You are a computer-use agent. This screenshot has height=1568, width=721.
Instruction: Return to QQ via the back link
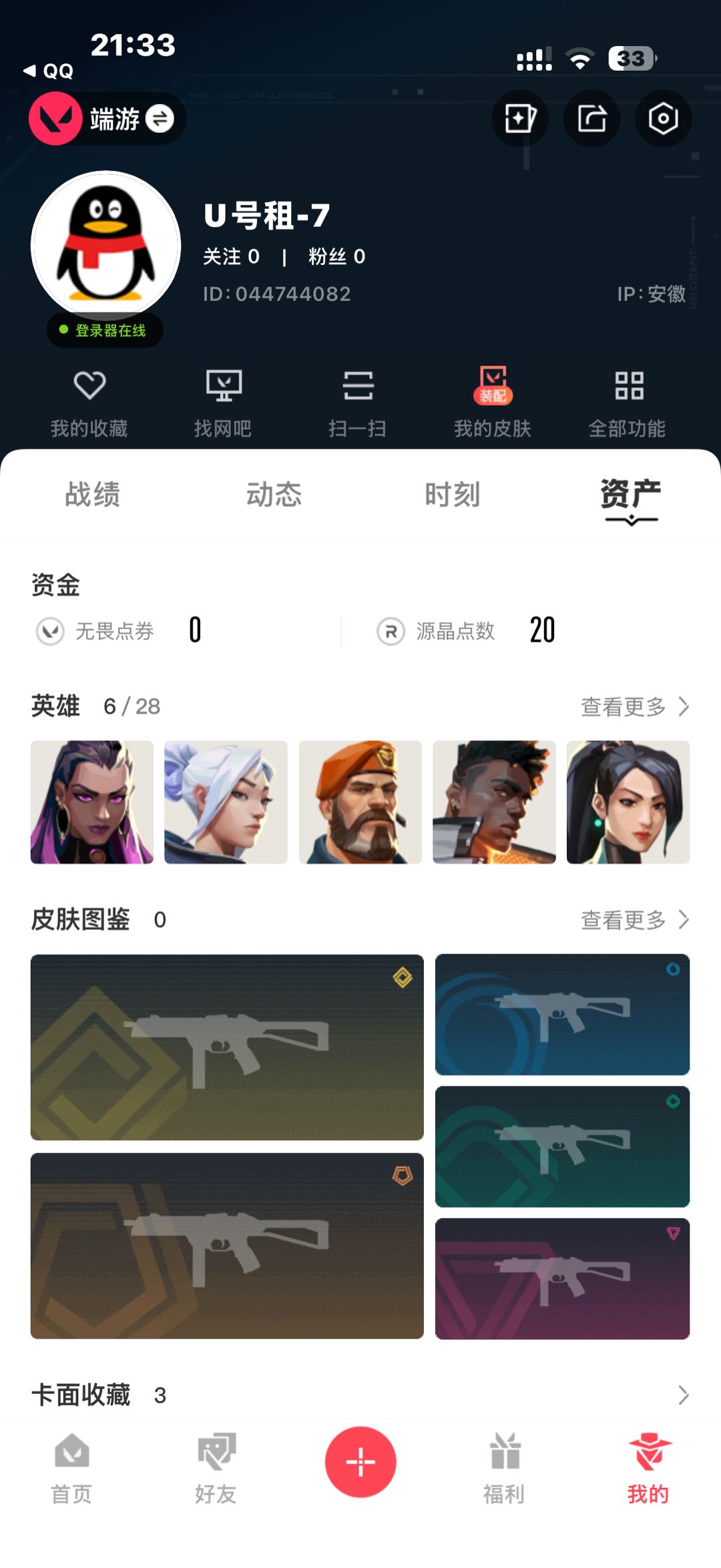(x=48, y=71)
